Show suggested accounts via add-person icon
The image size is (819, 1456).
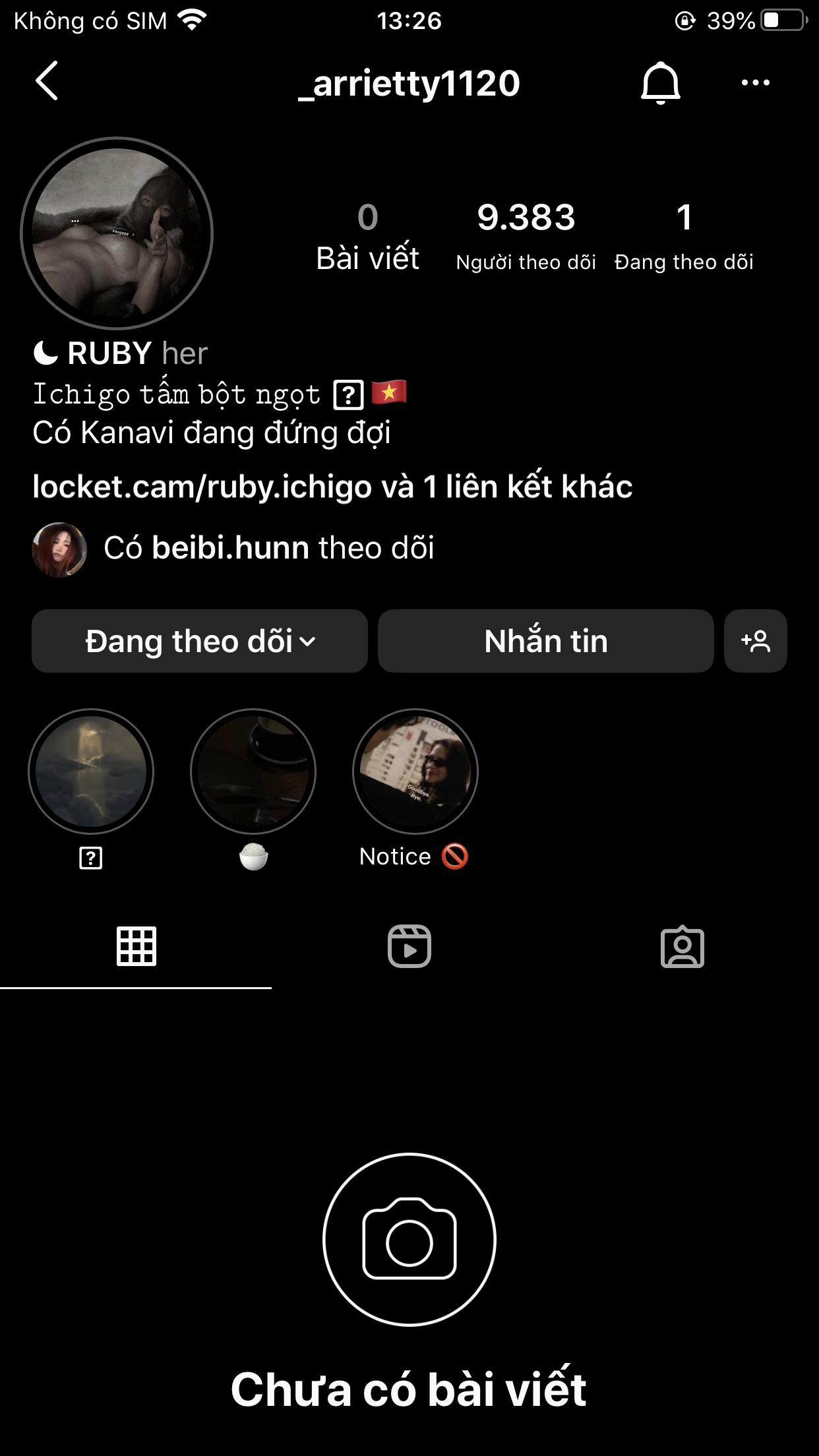[x=755, y=641]
